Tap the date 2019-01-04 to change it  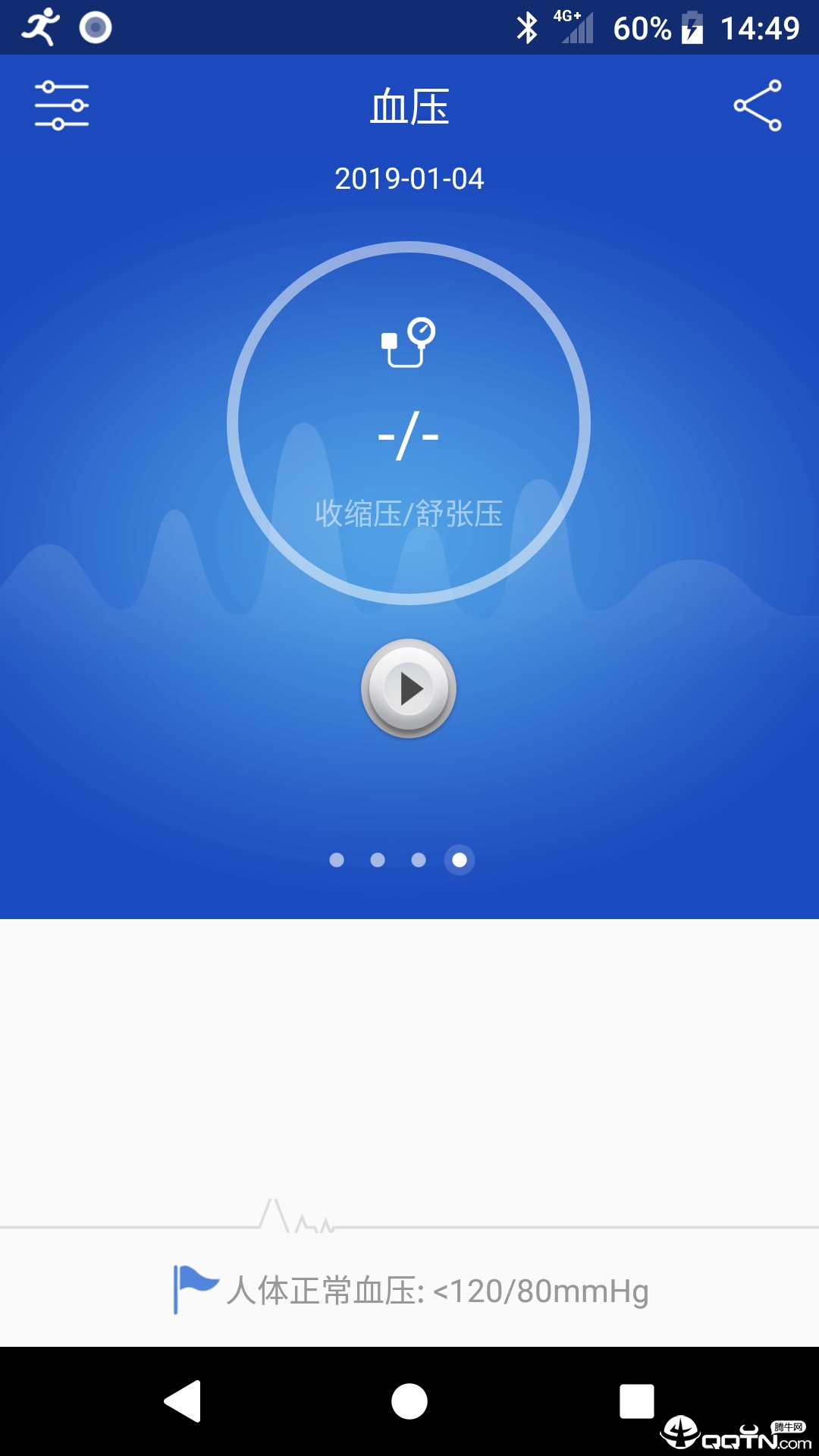pos(409,180)
